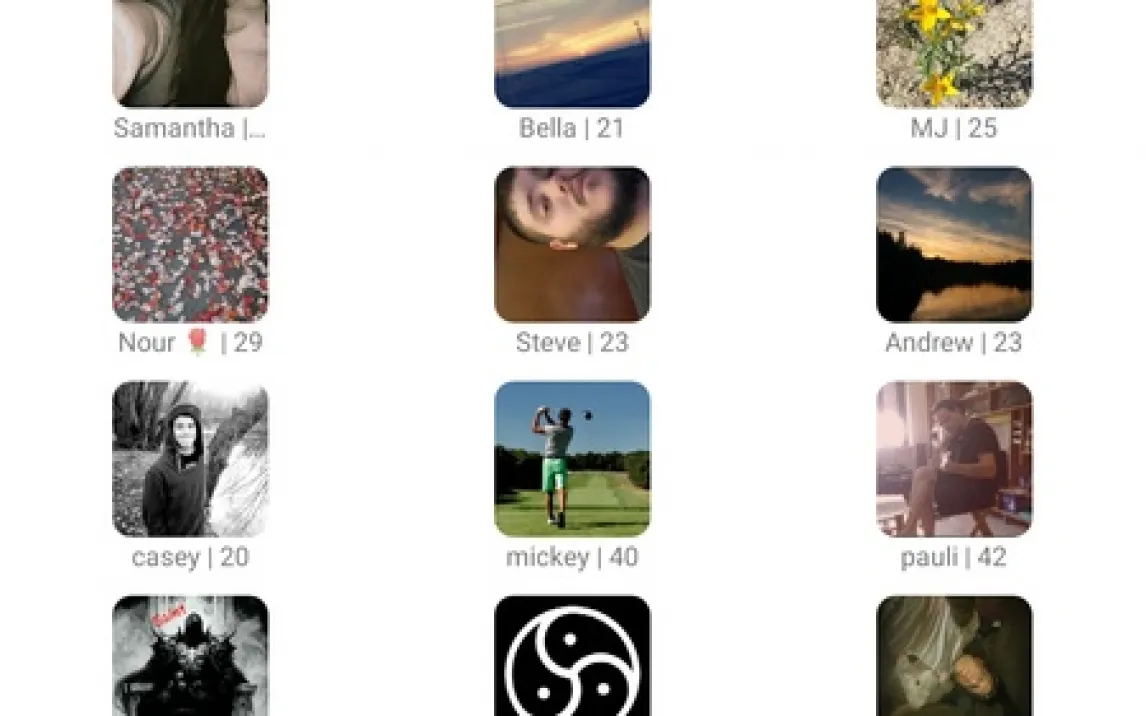The height and width of the screenshot is (716, 1146).
Task: Open casey's profile, age 20
Action: click(190, 459)
